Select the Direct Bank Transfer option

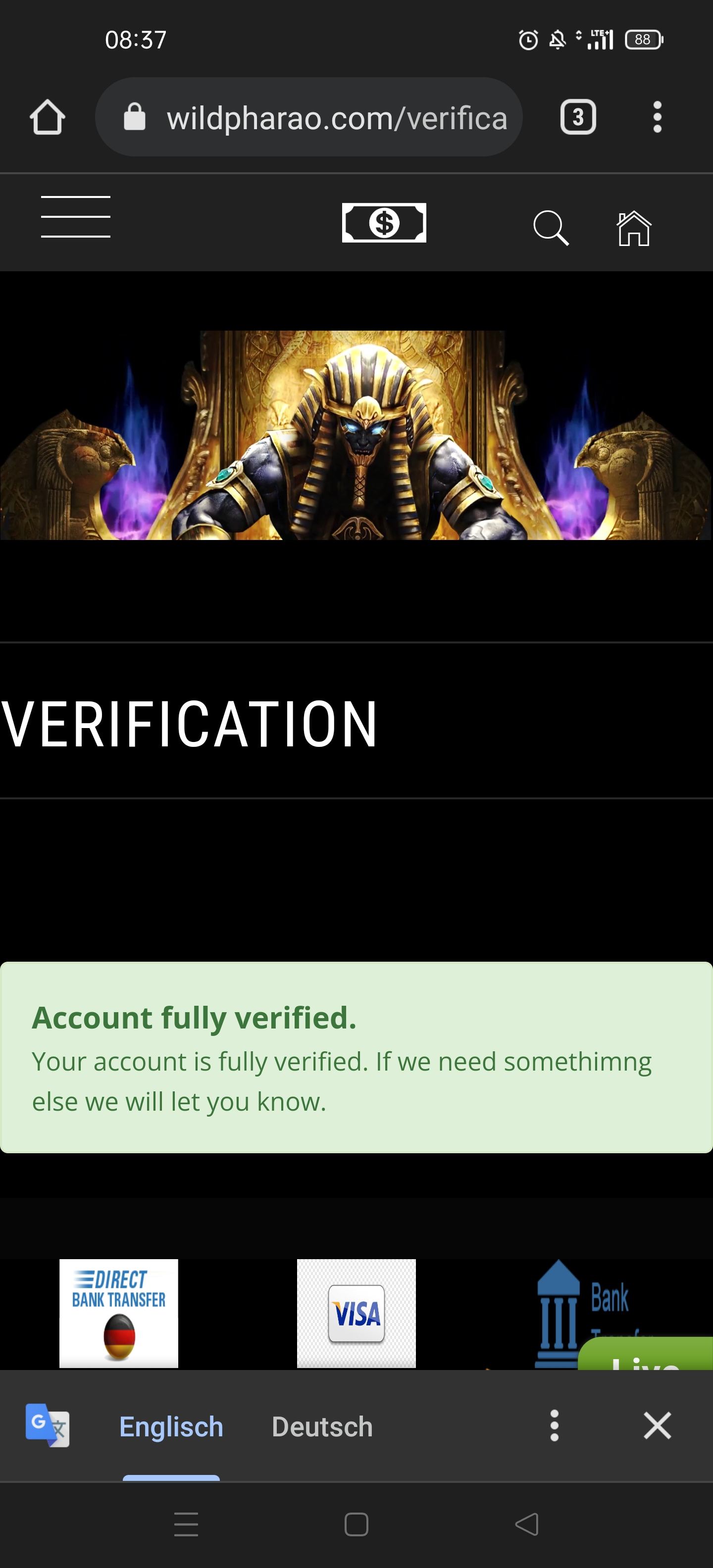point(119,1312)
